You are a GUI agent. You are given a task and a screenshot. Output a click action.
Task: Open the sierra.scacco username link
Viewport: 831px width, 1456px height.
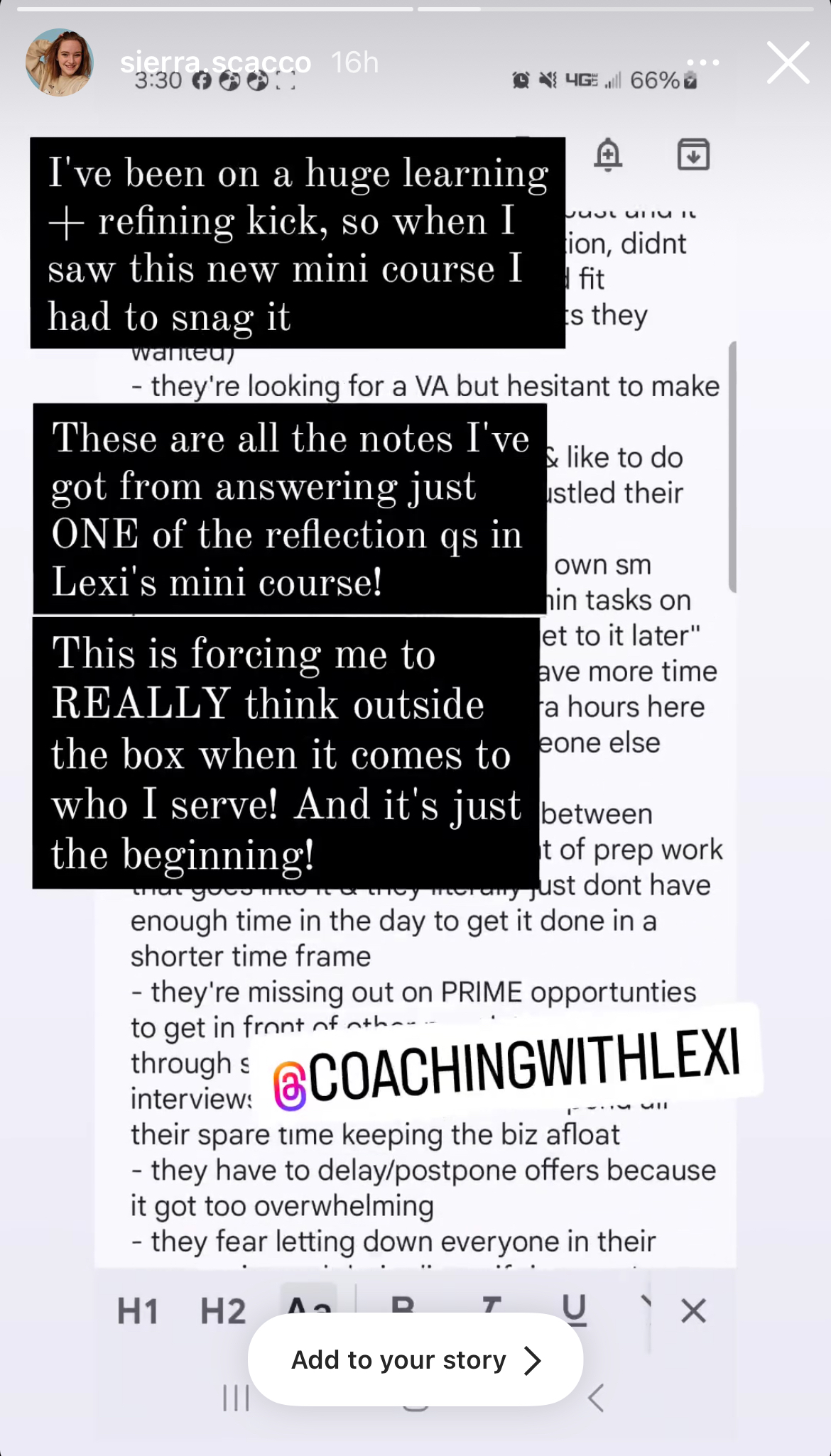(215, 62)
